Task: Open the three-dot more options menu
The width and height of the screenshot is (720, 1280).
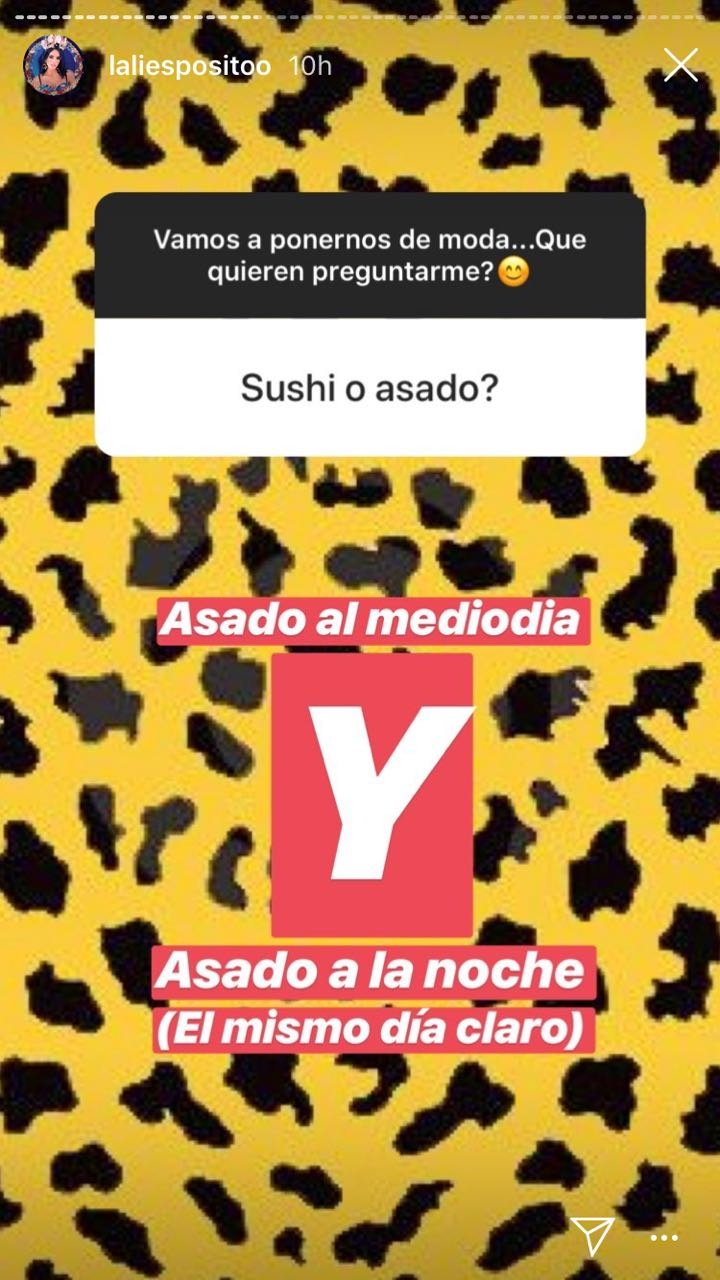Action: (664, 1238)
